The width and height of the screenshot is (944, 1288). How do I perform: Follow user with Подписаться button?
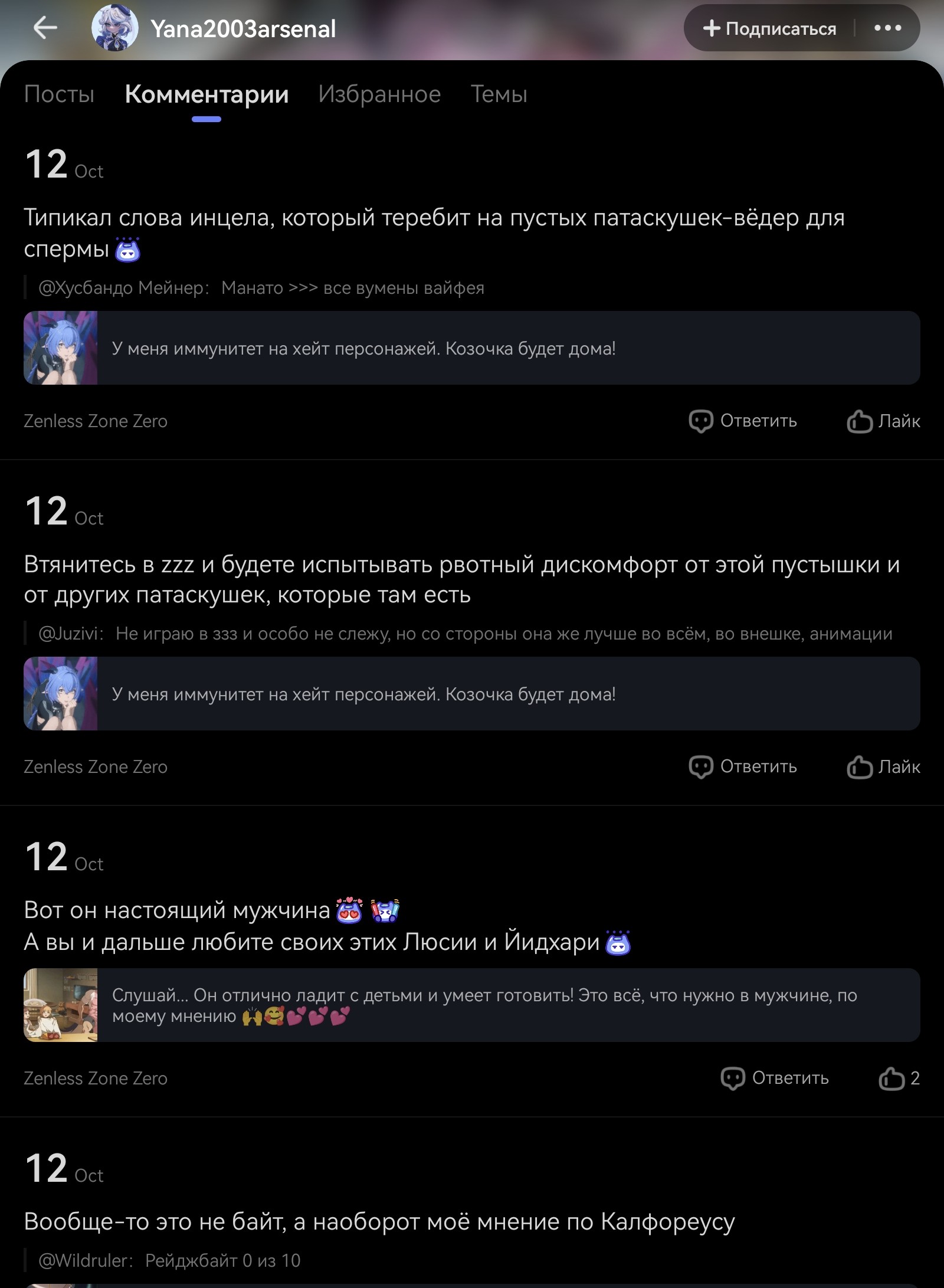pos(769,28)
